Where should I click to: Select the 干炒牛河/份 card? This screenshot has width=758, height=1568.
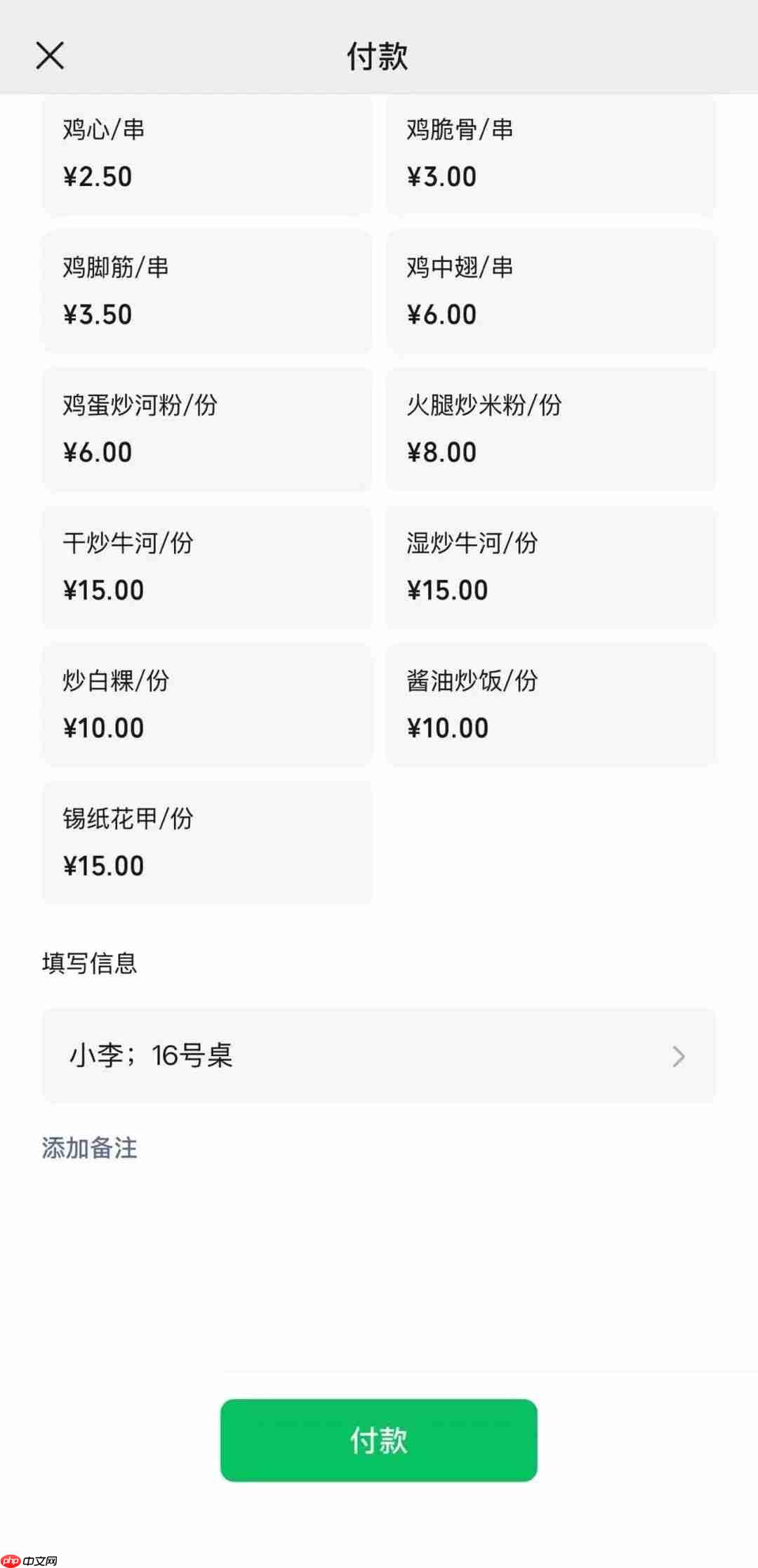pos(207,566)
